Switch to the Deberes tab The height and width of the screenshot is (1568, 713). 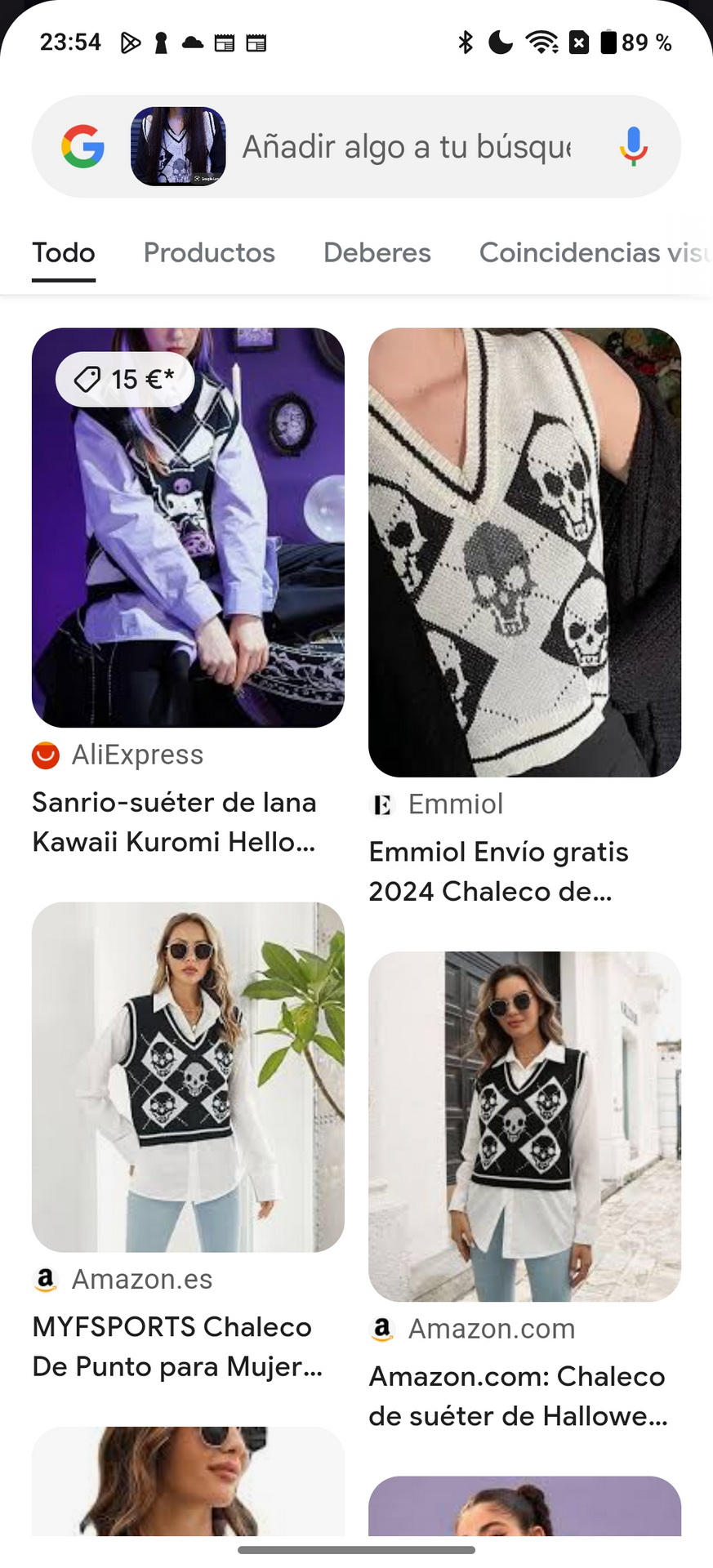pos(377,252)
